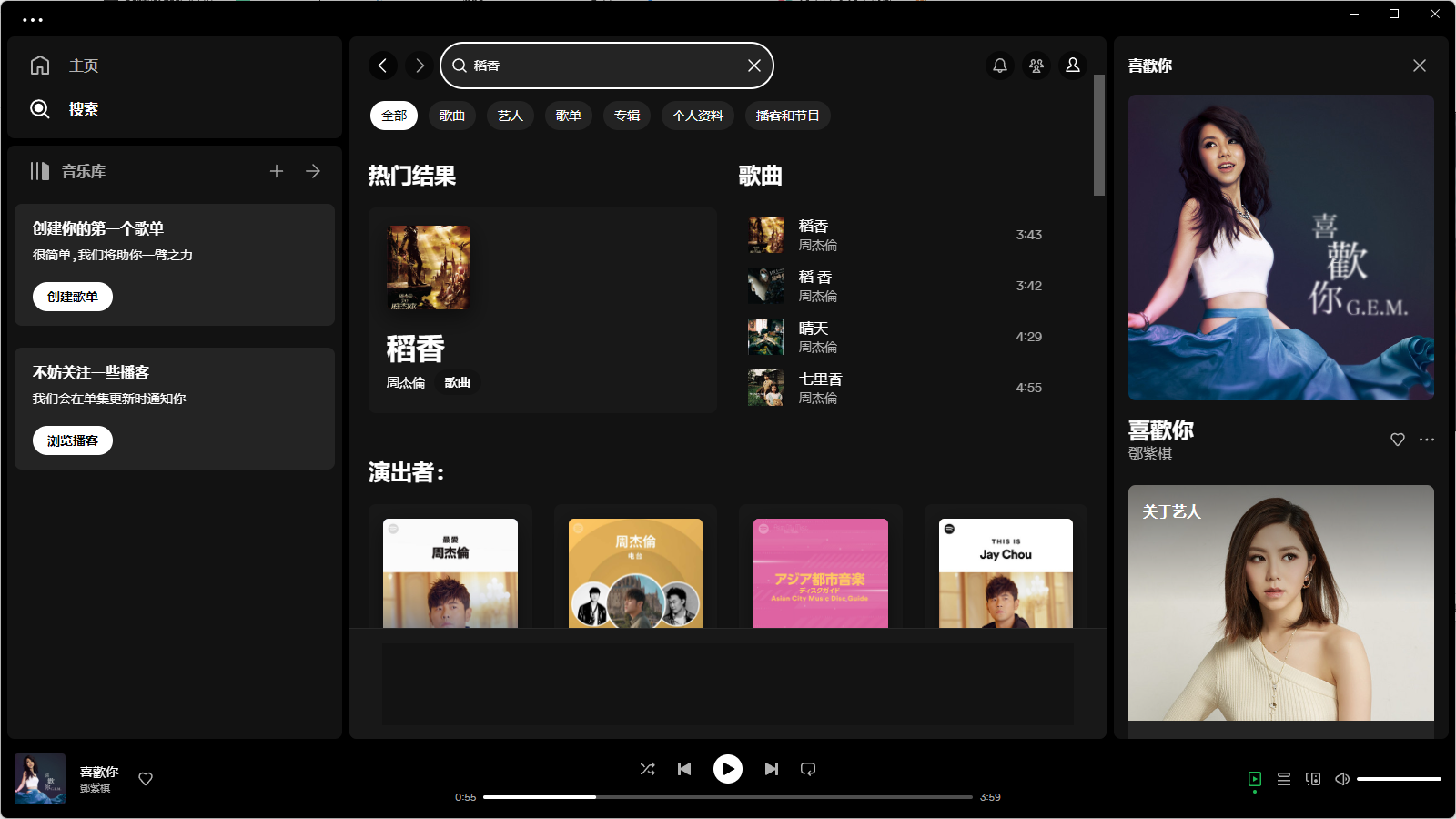Skip to the next track
Viewport: 1456px width, 819px height.
(x=771, y=769)
